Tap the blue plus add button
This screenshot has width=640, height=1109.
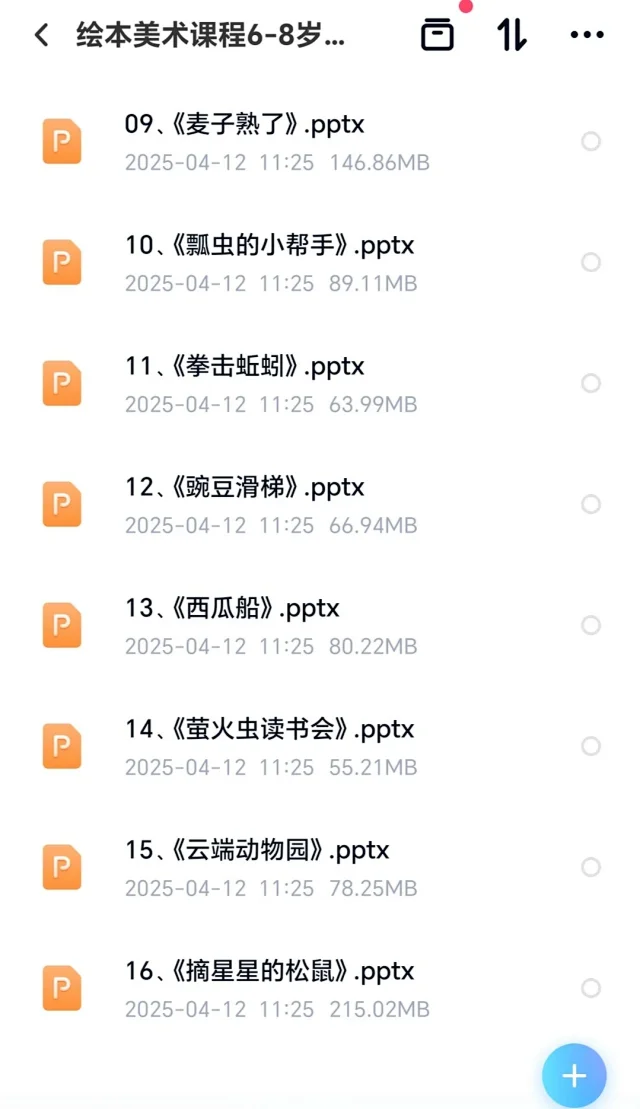coord(574,1076)
